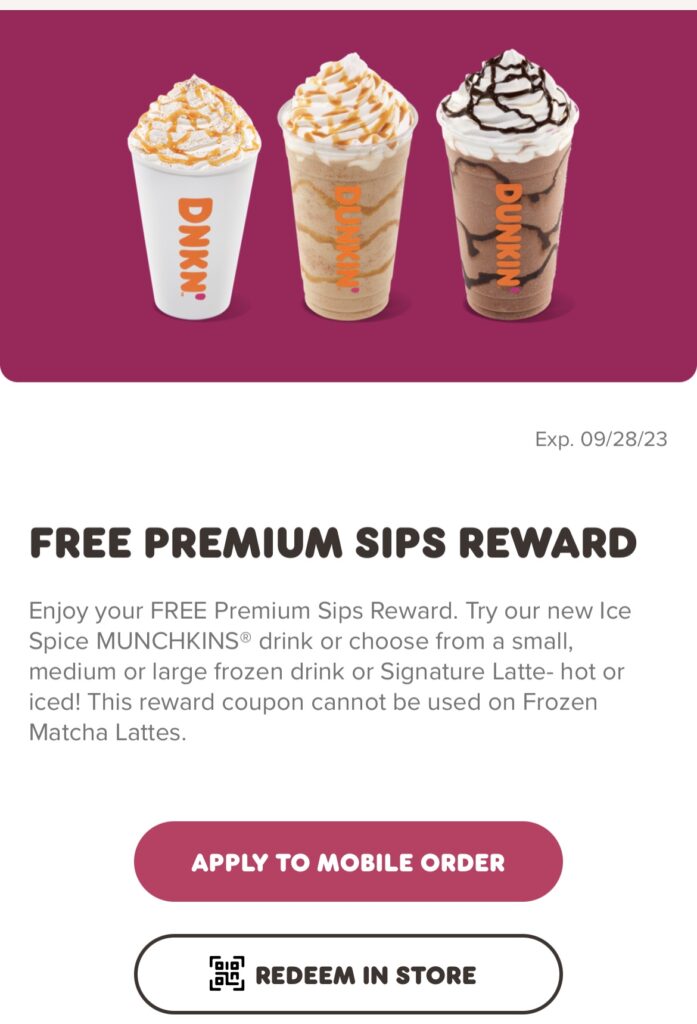Tap Redeem in Store button
The height and width of the screenshot is (1024, 697).
[x=348, y=974]
